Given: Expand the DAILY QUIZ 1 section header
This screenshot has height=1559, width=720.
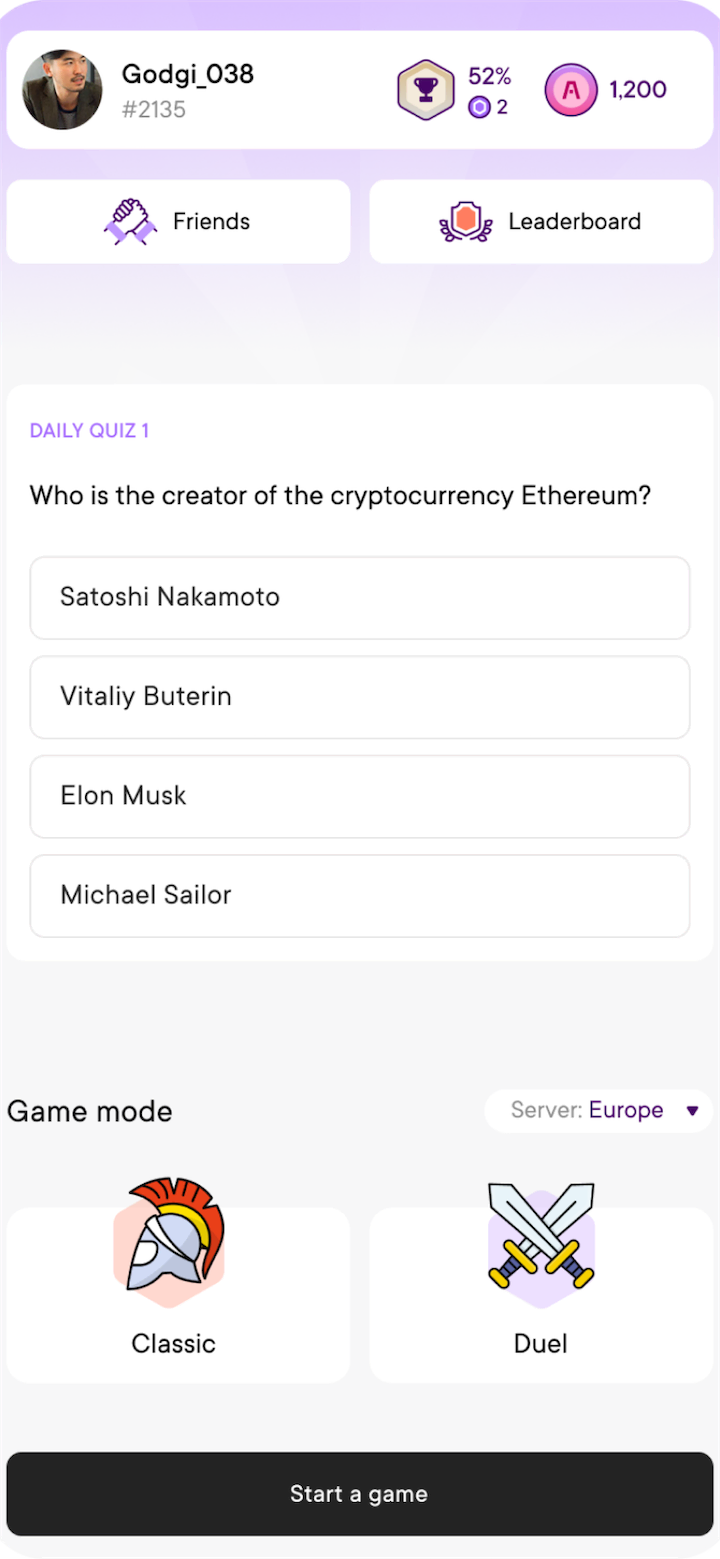Looking at the screenshot, I should point(89,430).
